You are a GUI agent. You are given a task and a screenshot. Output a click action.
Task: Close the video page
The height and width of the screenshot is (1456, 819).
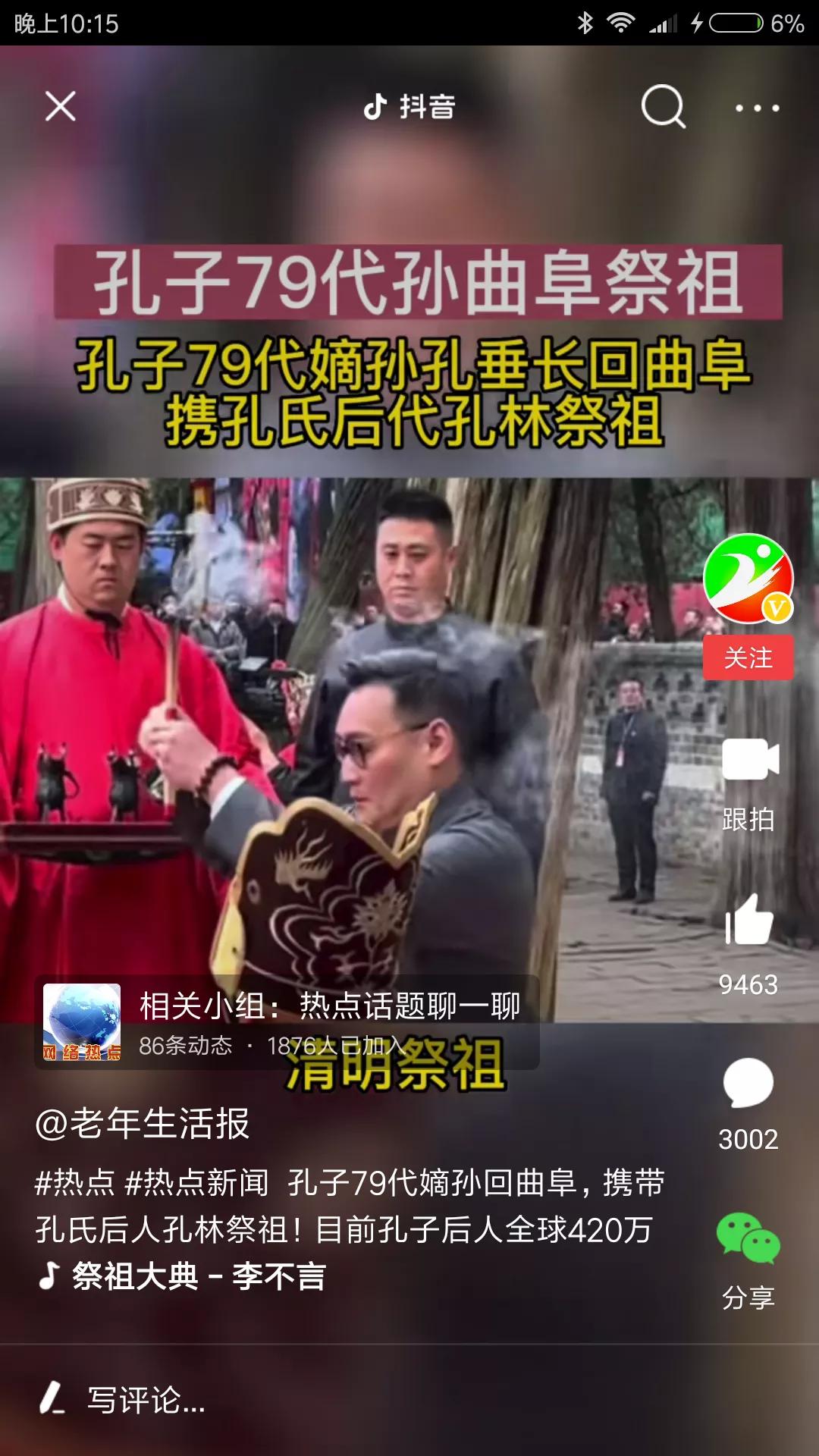point(60,106)
